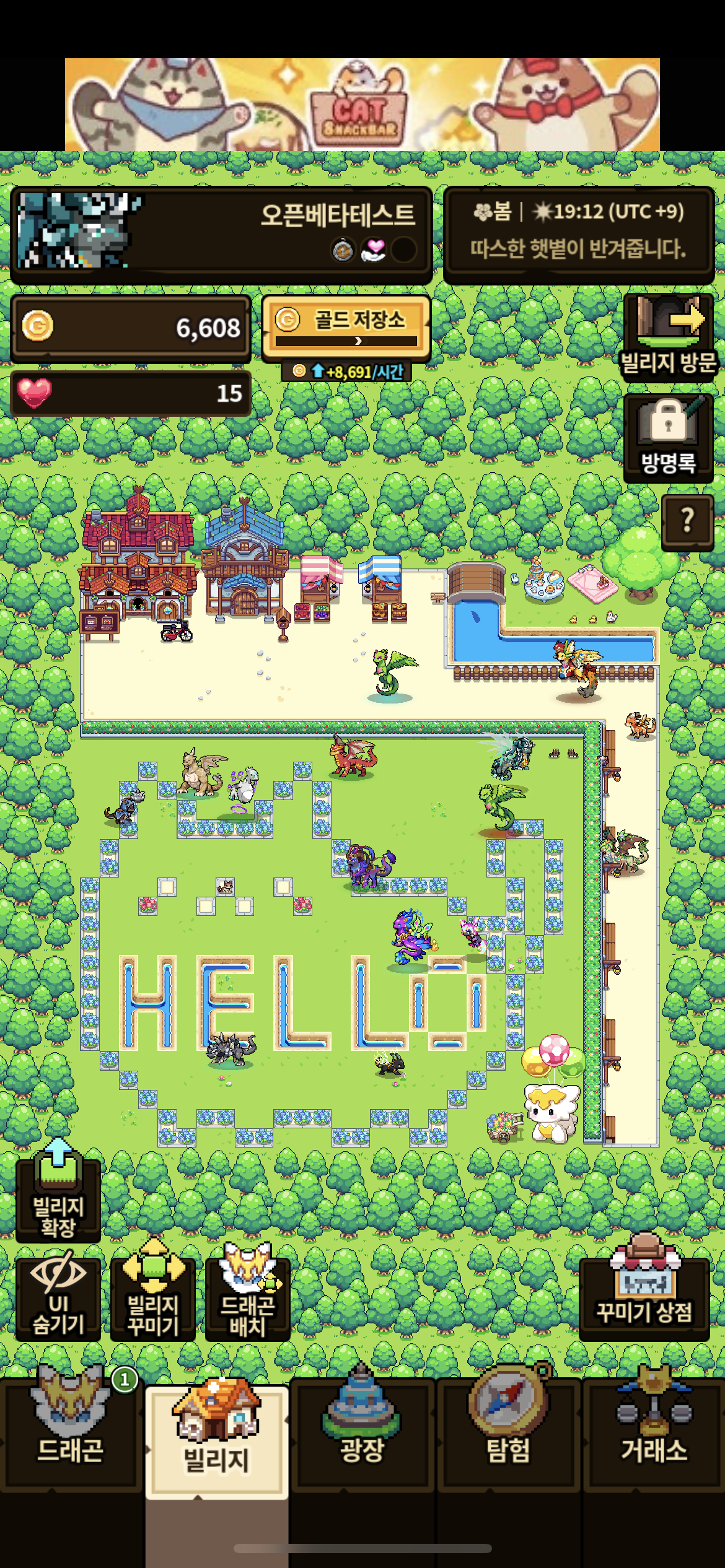This screenshot has width=725, height=1568.
Task: Open the 방명록 guestbook
Action: click(x=669, y=438)
